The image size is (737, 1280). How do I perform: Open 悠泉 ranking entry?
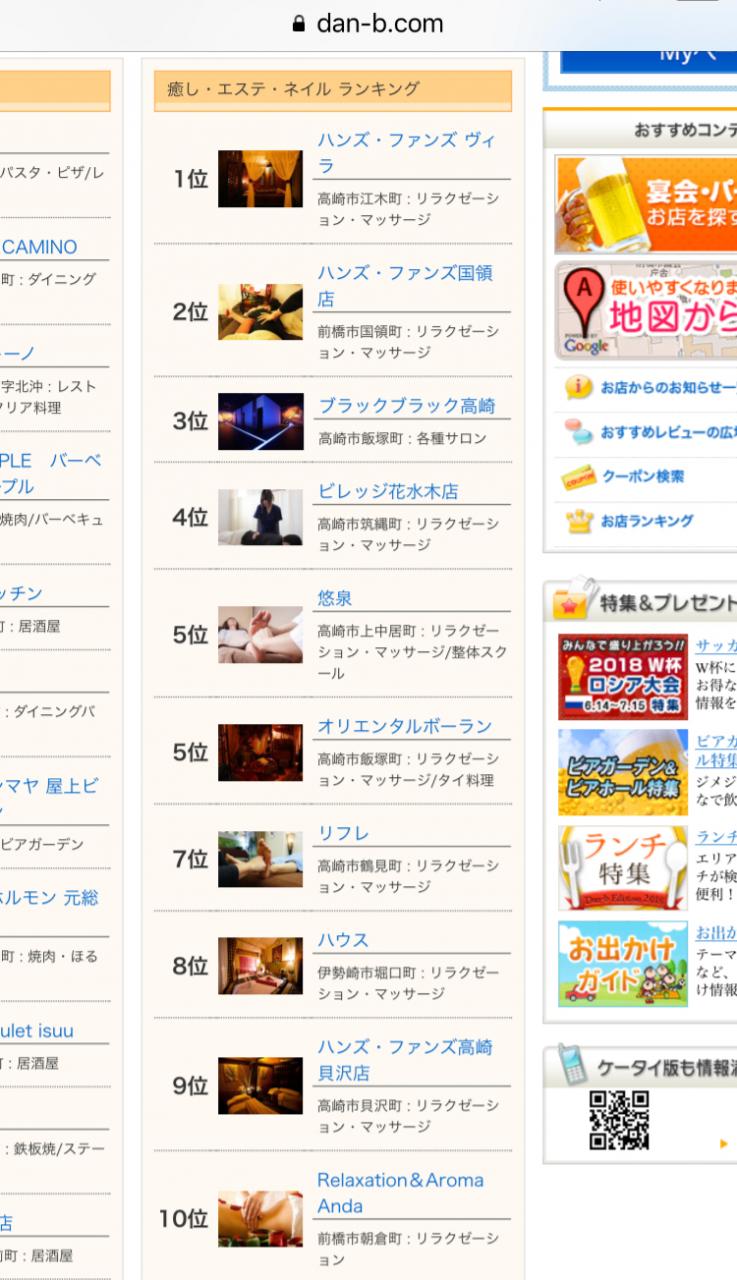pyautogui.click(x=335, y=598)
